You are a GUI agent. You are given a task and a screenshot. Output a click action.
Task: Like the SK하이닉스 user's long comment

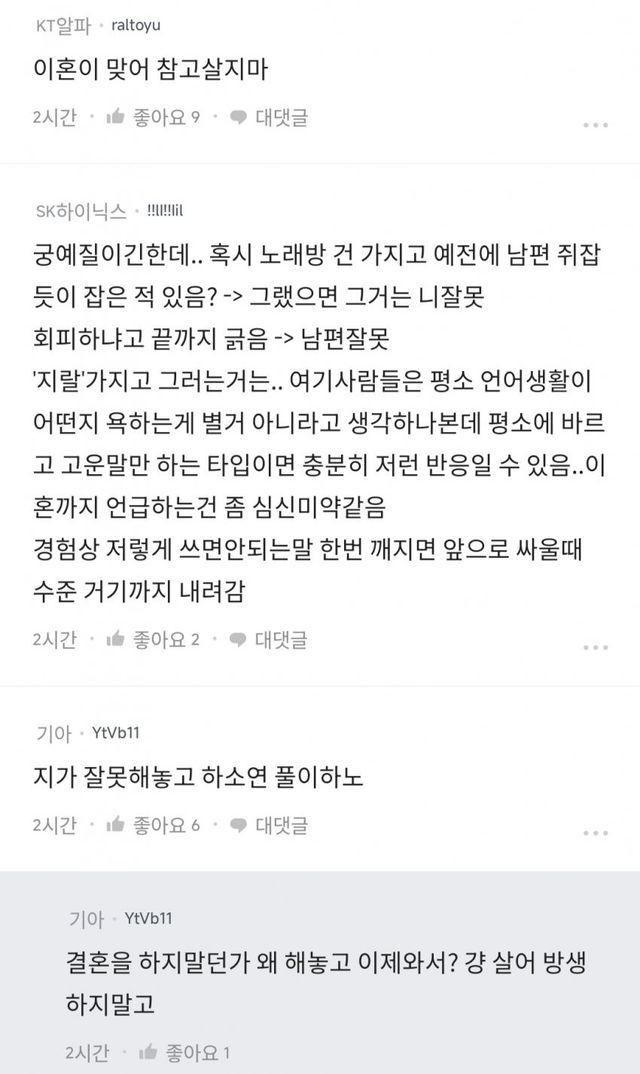tap(153, 640)
